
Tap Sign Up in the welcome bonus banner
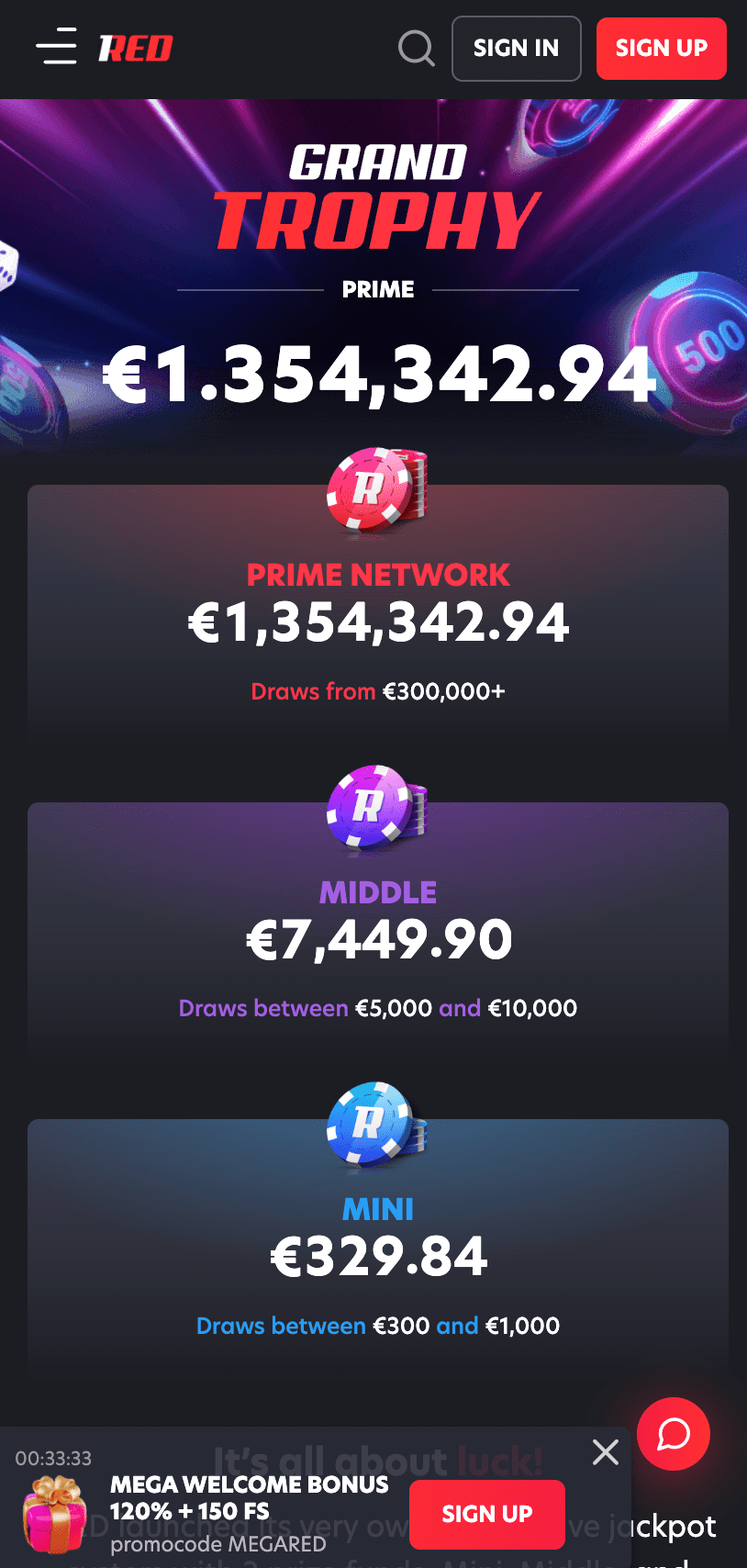tap(486, 1514)
